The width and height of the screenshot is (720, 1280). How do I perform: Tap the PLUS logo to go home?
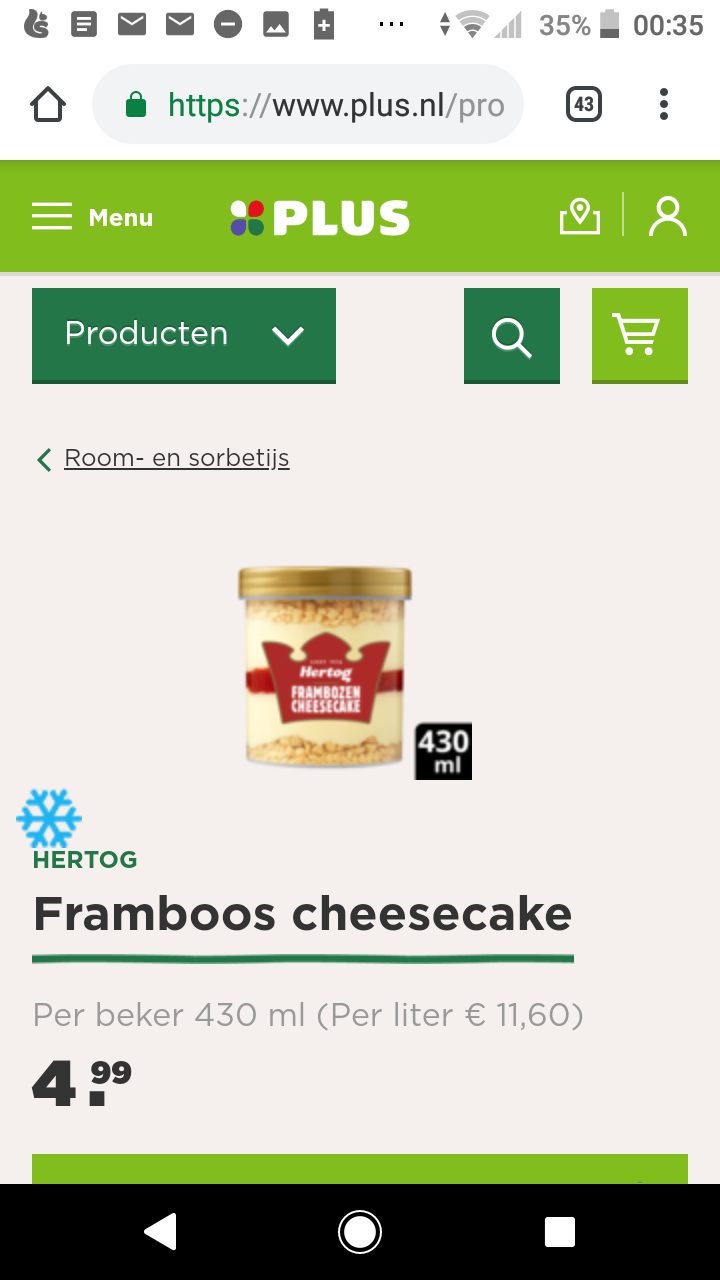point(320,218)
